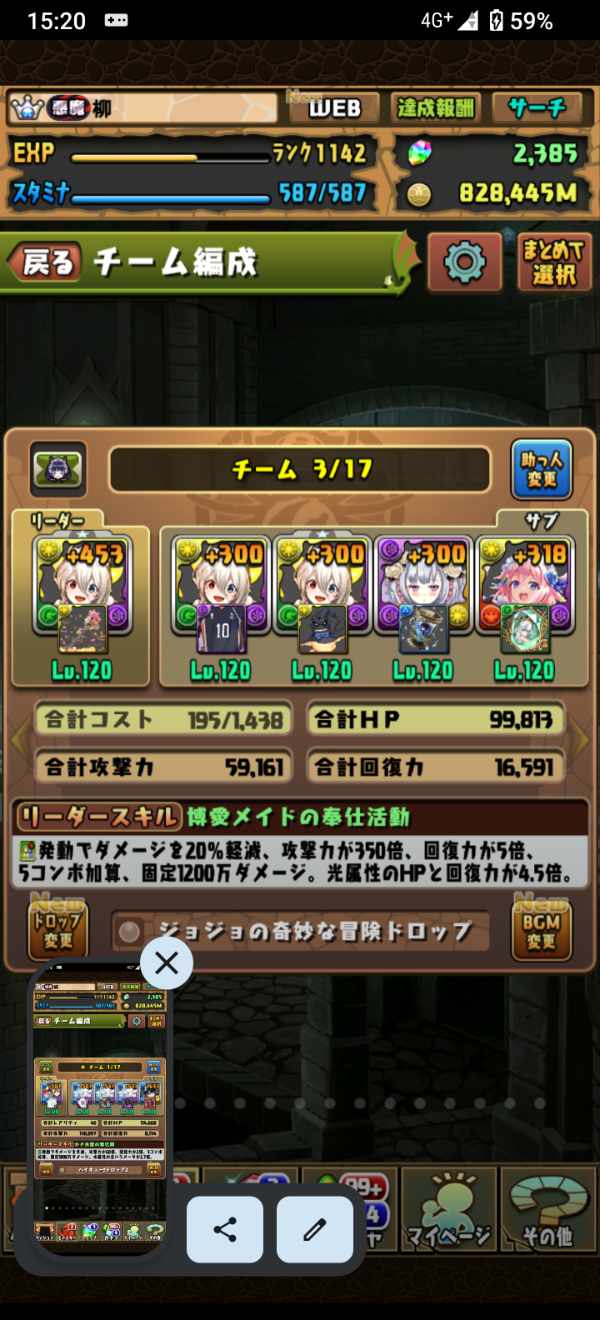Image resolution: width=600 pixels, height=1320 pixels.
Task: Select the sub monster with +318
Action: click(524, 596)
